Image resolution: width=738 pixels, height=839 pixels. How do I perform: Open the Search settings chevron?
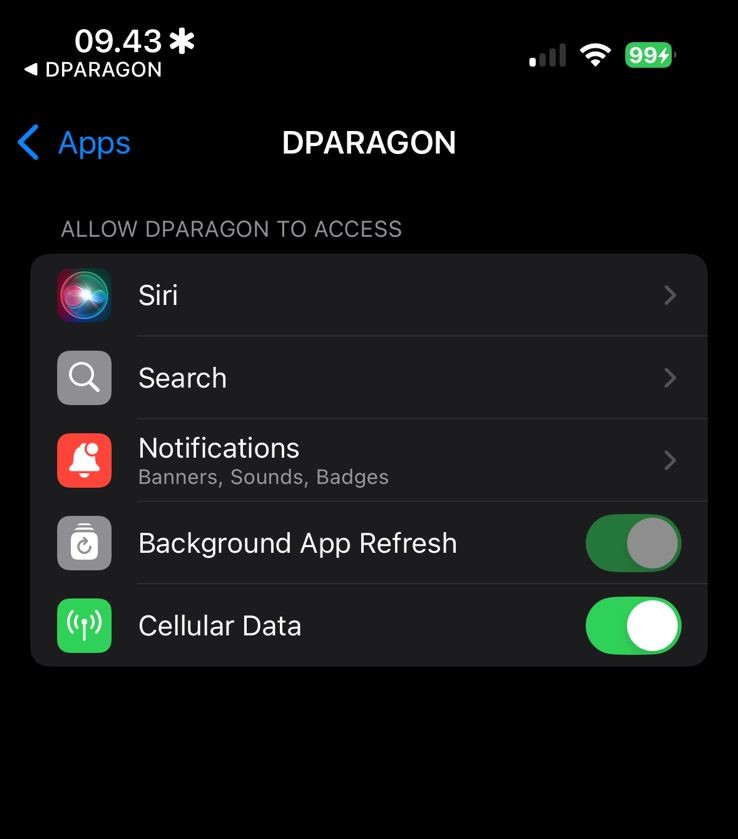coord(668,377)
